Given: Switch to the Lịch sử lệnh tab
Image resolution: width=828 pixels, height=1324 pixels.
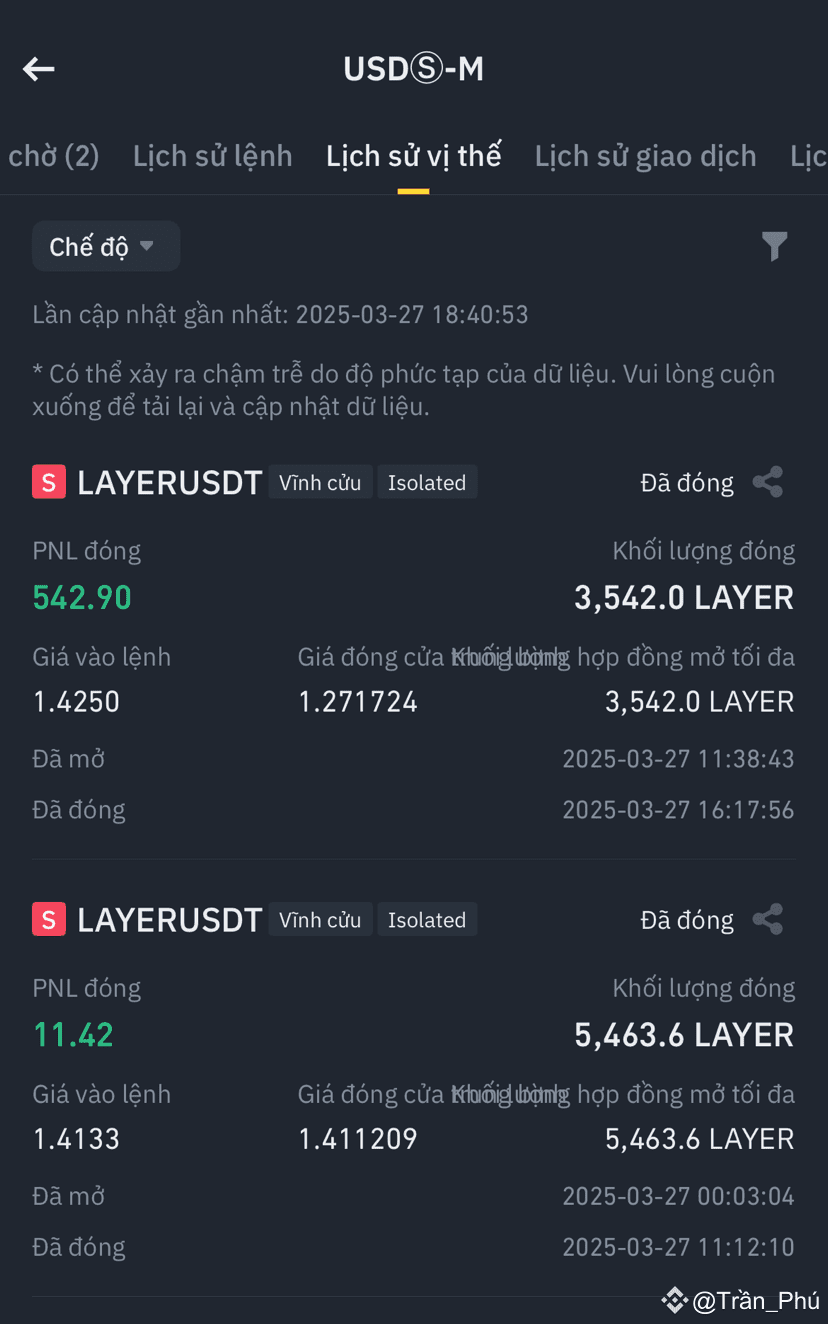Looking at the screenshot, I should tap(212, 155).
